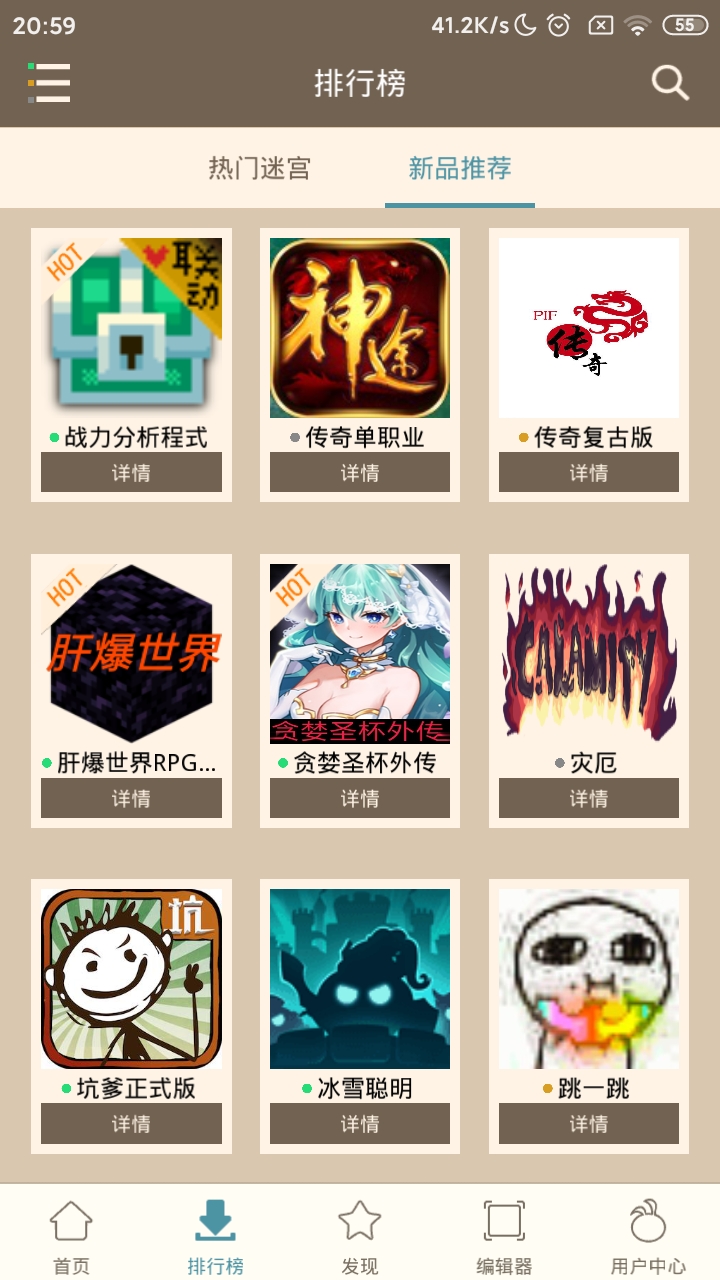
Task: Open the search icon in the top bar
Action: [x=670, y=83]
